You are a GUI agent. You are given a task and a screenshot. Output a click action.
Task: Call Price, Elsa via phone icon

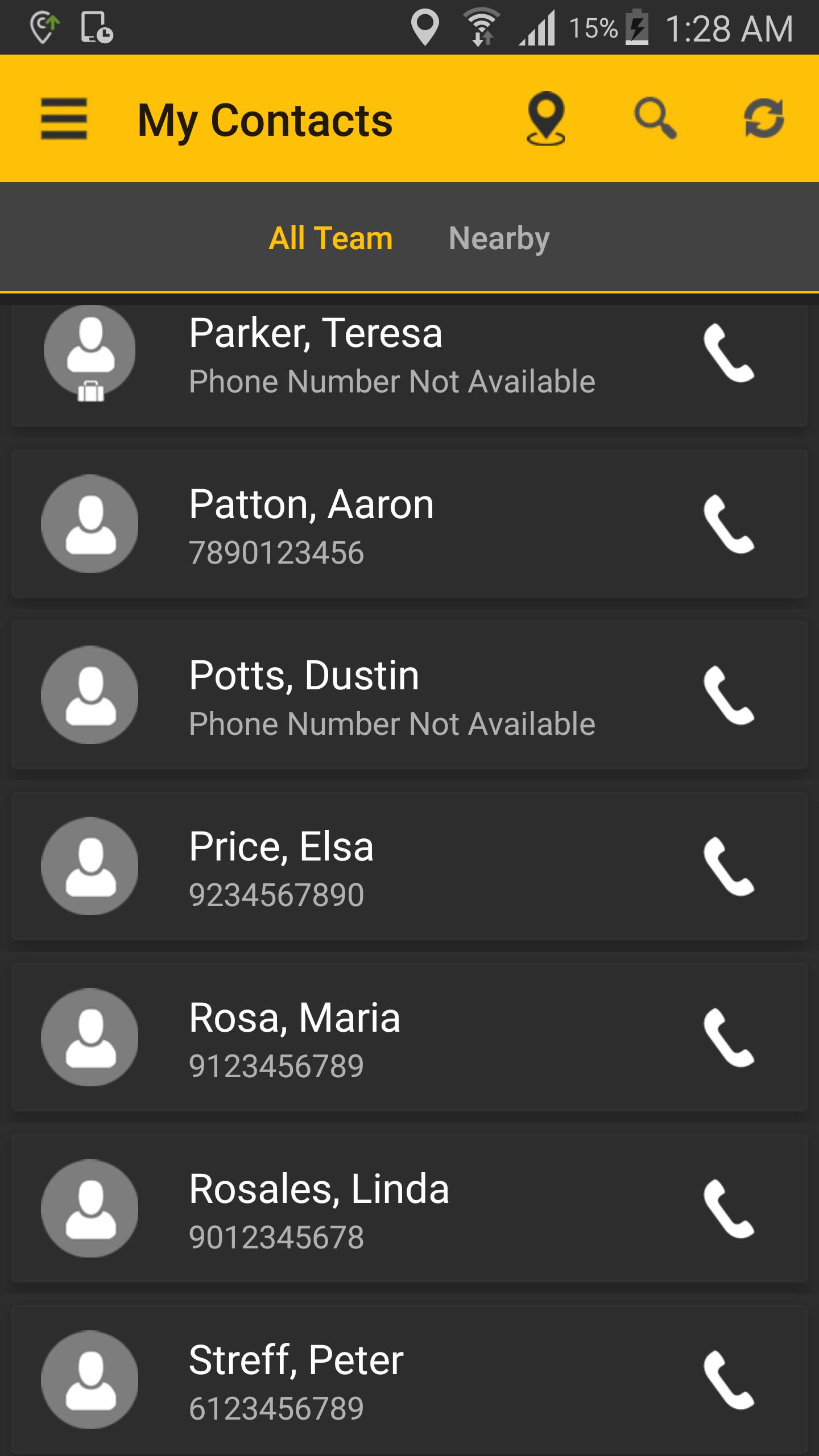coord(729,866)
